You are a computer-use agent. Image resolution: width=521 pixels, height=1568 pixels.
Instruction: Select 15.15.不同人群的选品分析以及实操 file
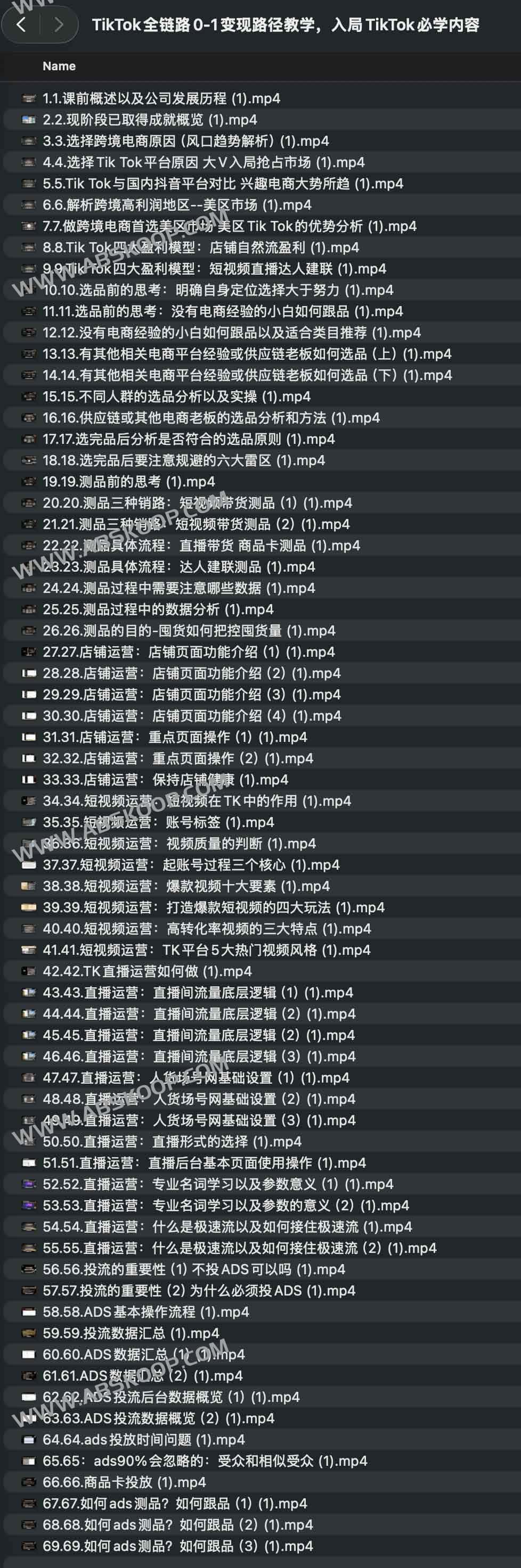[176, 397]
